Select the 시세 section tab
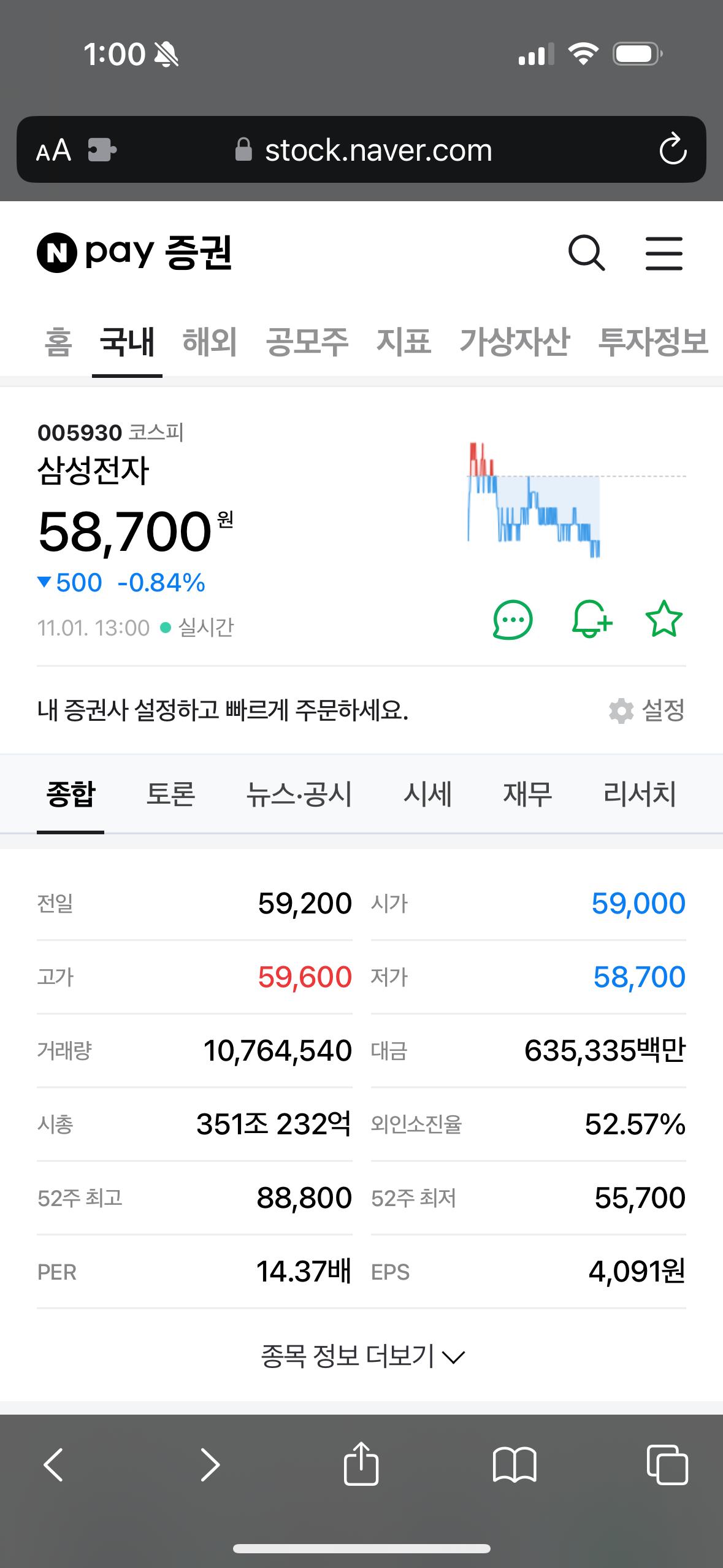Viewport: 723px width, 1568px height. [x=427, y=794]
